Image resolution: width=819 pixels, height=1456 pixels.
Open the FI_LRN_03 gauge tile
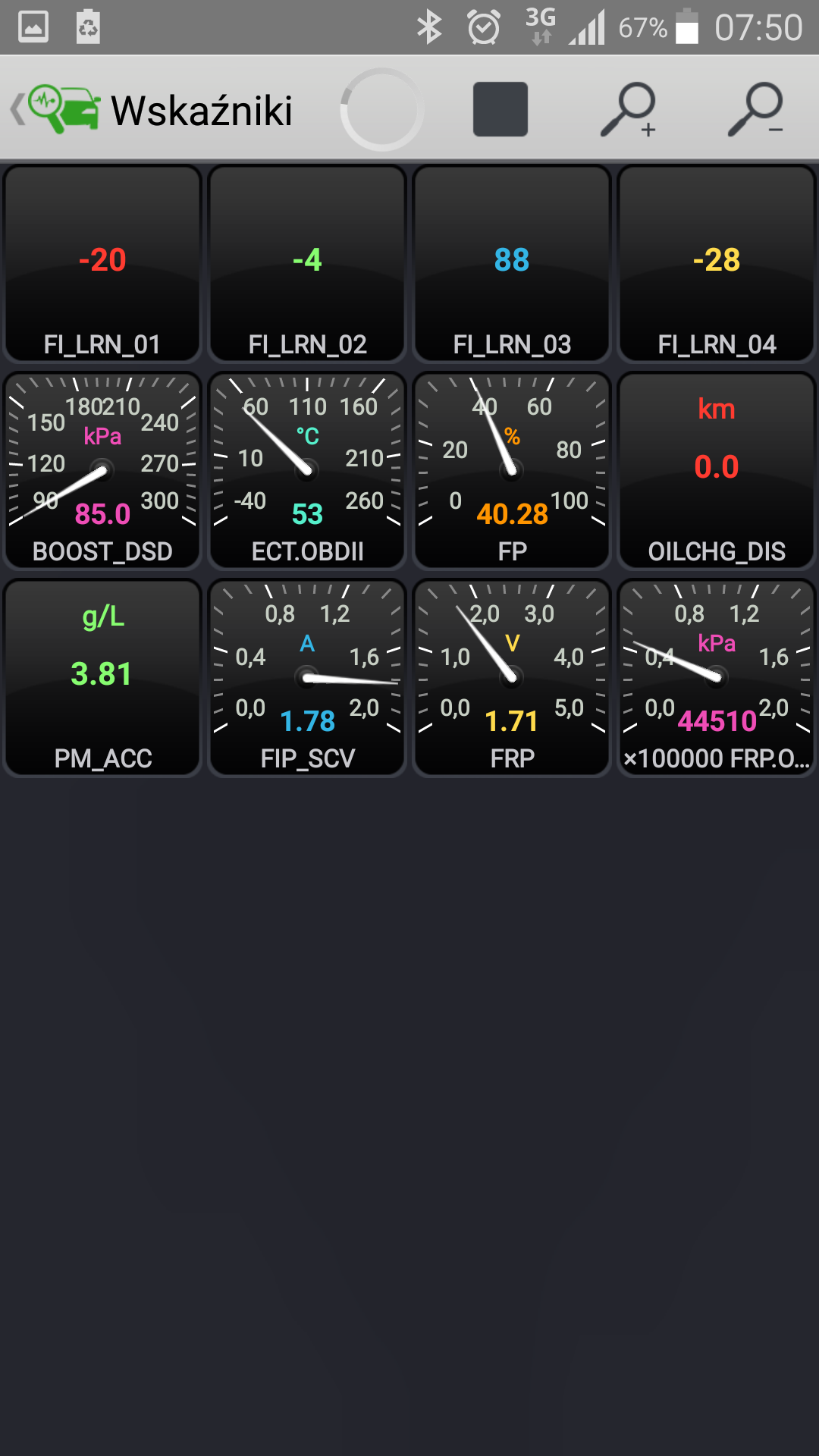pyautogui.click(x=512, y=264)
